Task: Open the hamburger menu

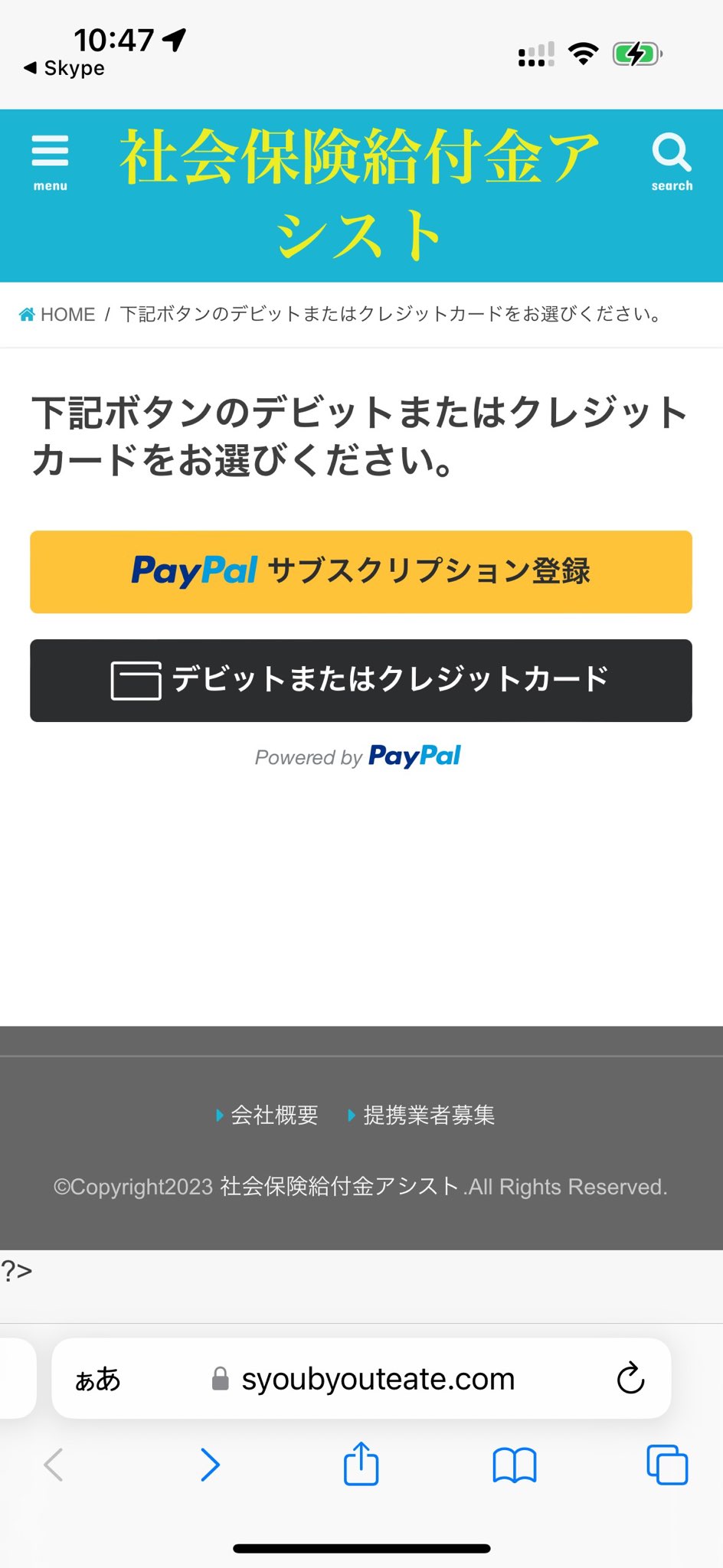Action: tap(50, 162)
